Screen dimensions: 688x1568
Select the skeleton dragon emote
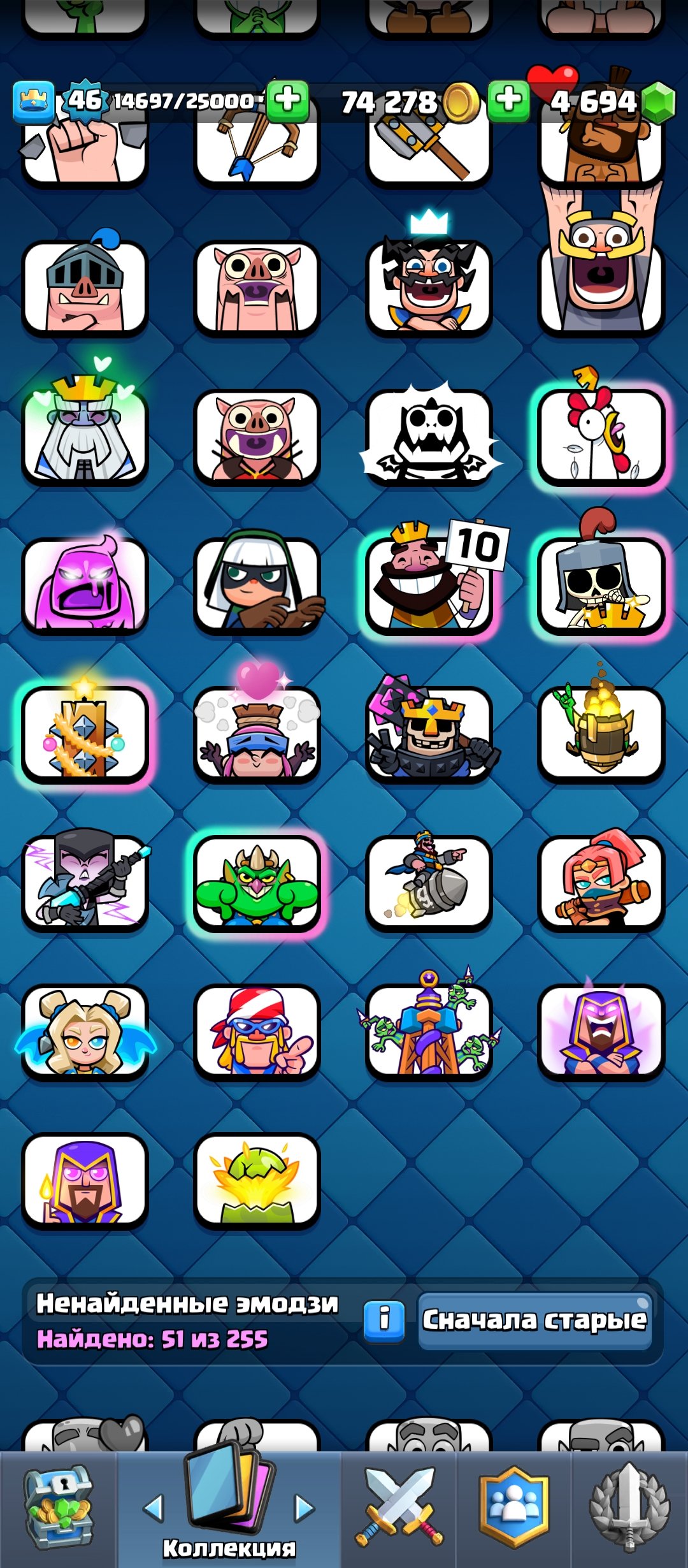[x=429, y=437]
